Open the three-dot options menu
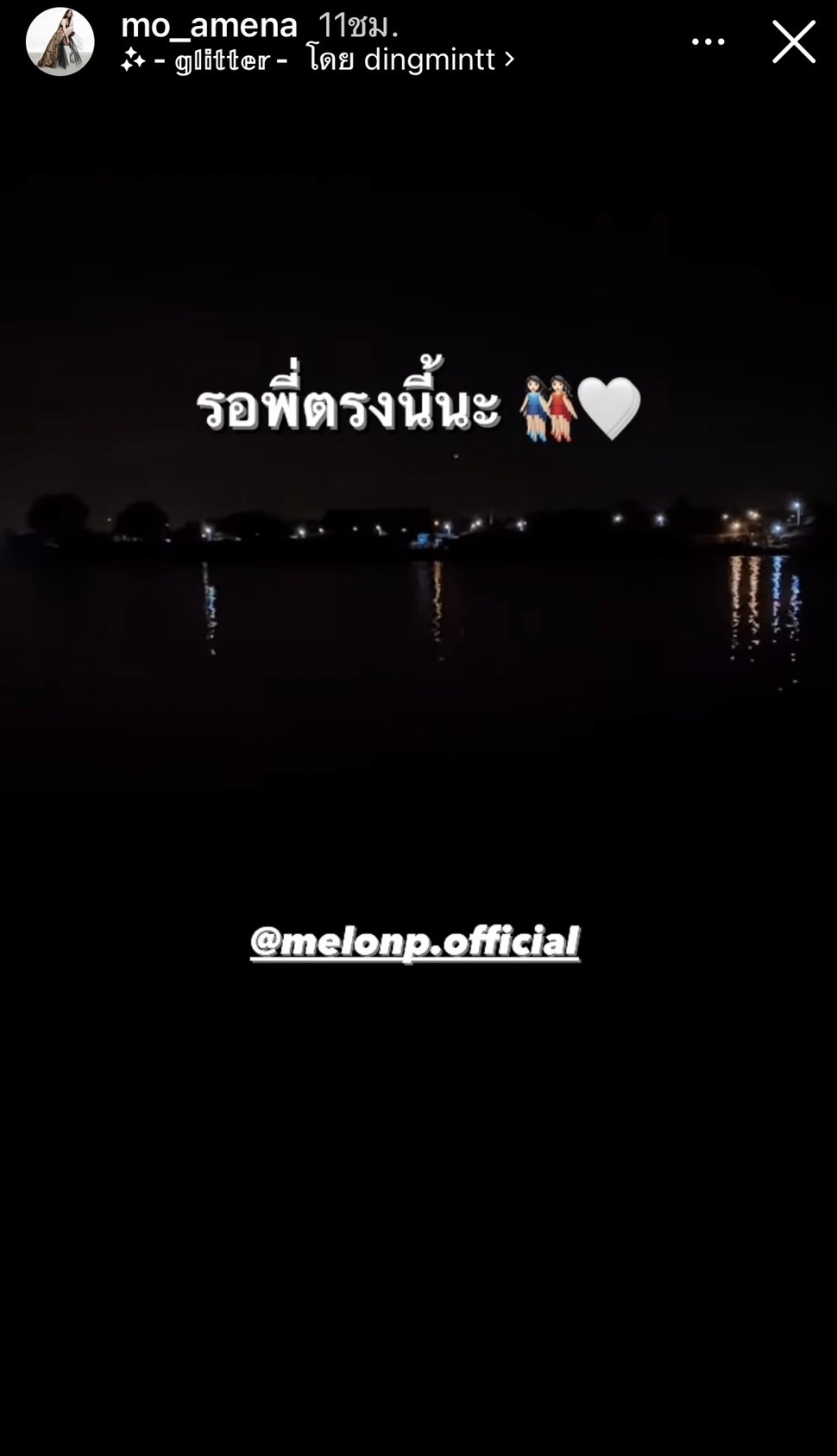This screenshot has height=1456, width=837. (708, 41)
